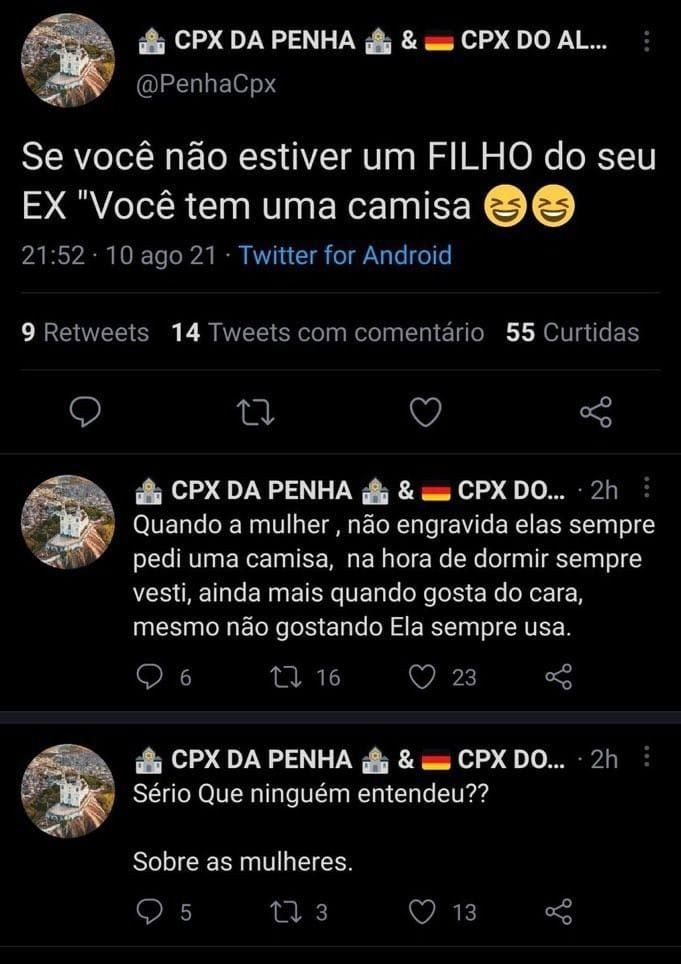
Task: Open the main tweet author's profile picture
Action: point(68,60)
